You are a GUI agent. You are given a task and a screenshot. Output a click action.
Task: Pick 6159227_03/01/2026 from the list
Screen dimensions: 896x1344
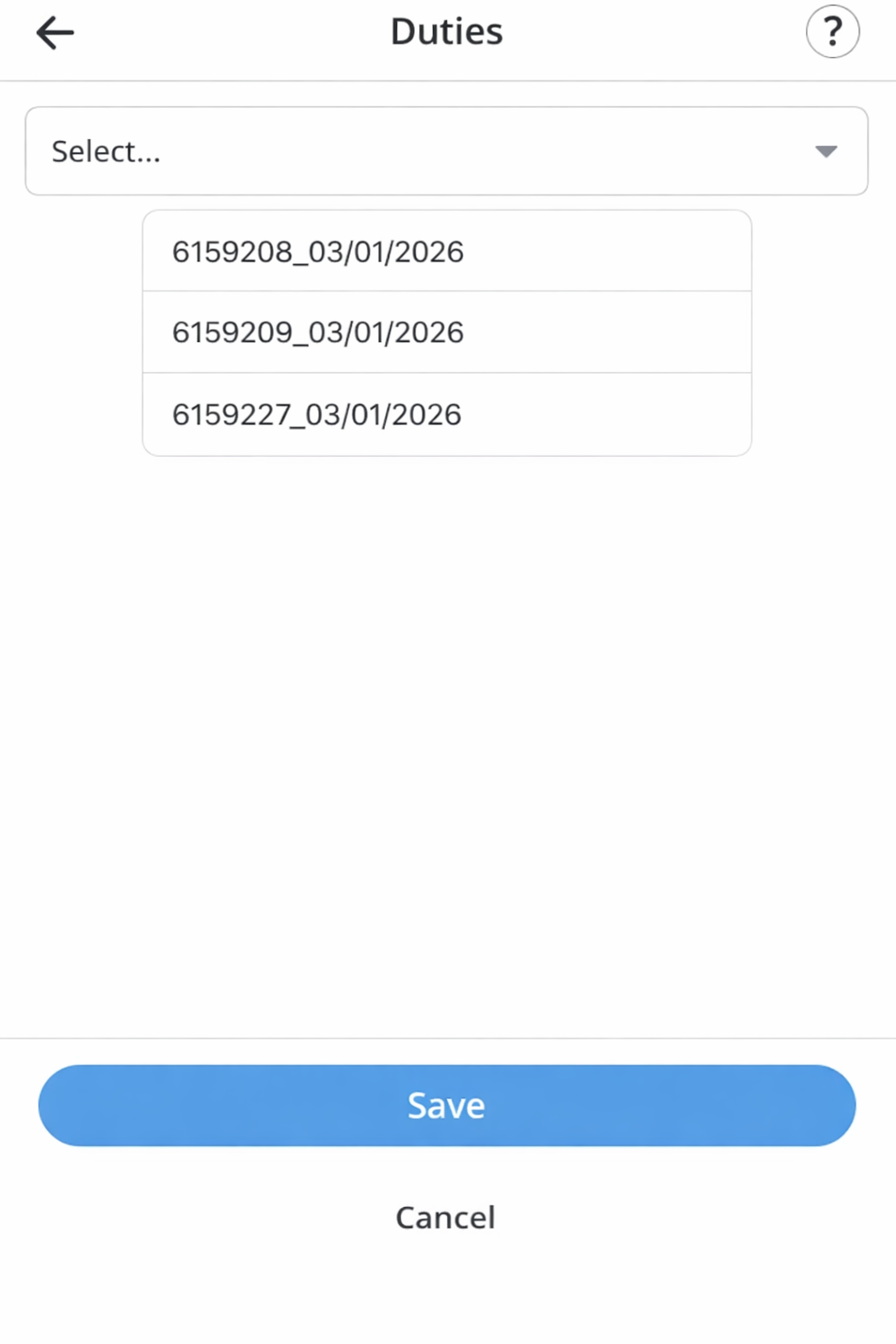coord(446,414)
